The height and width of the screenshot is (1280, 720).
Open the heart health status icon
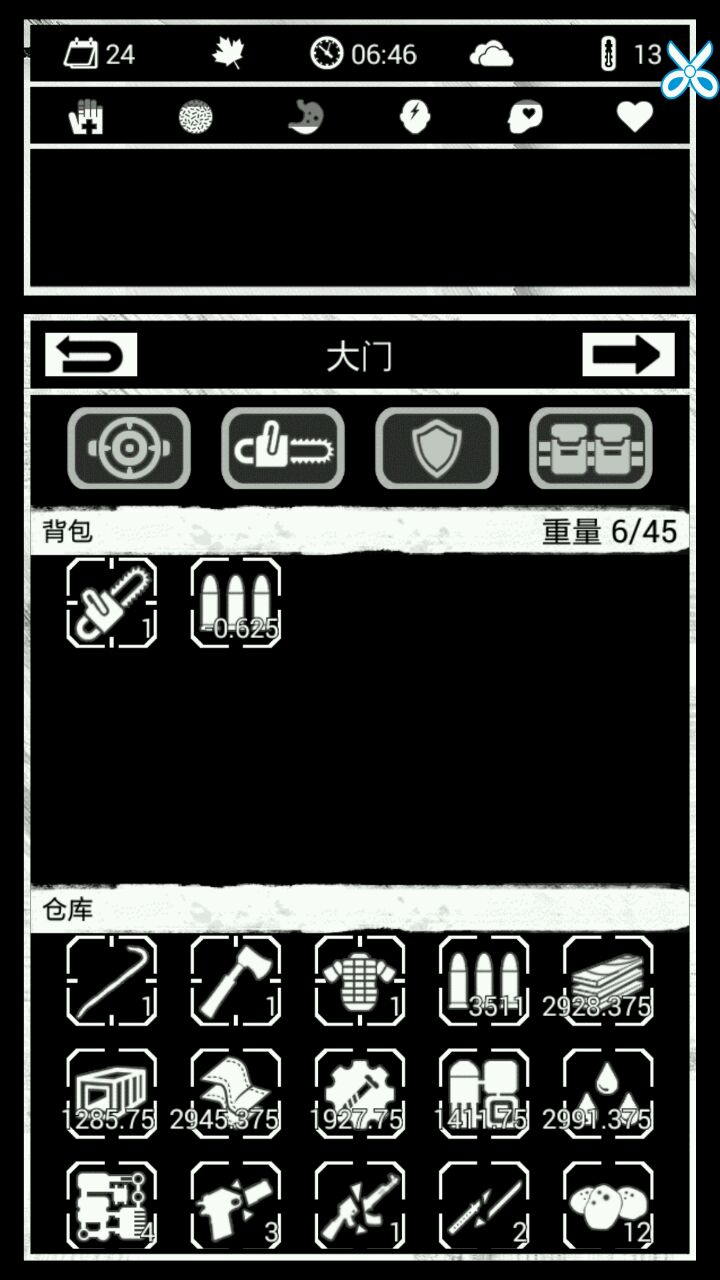click(x=634, y=117)
